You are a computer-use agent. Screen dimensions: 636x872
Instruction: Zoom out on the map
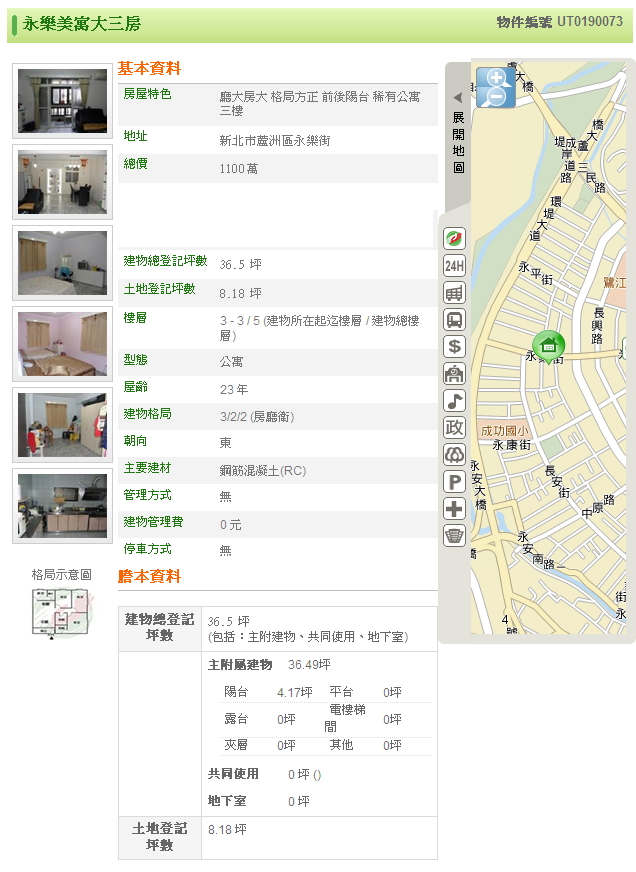496,97
